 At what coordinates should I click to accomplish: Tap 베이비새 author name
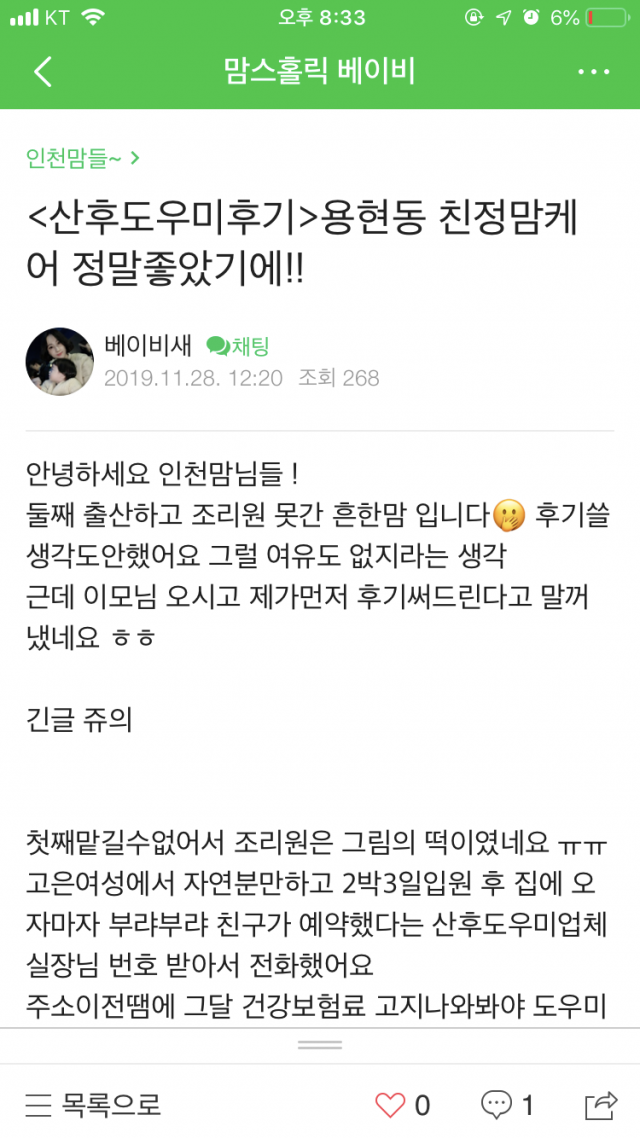coord(149,346)
